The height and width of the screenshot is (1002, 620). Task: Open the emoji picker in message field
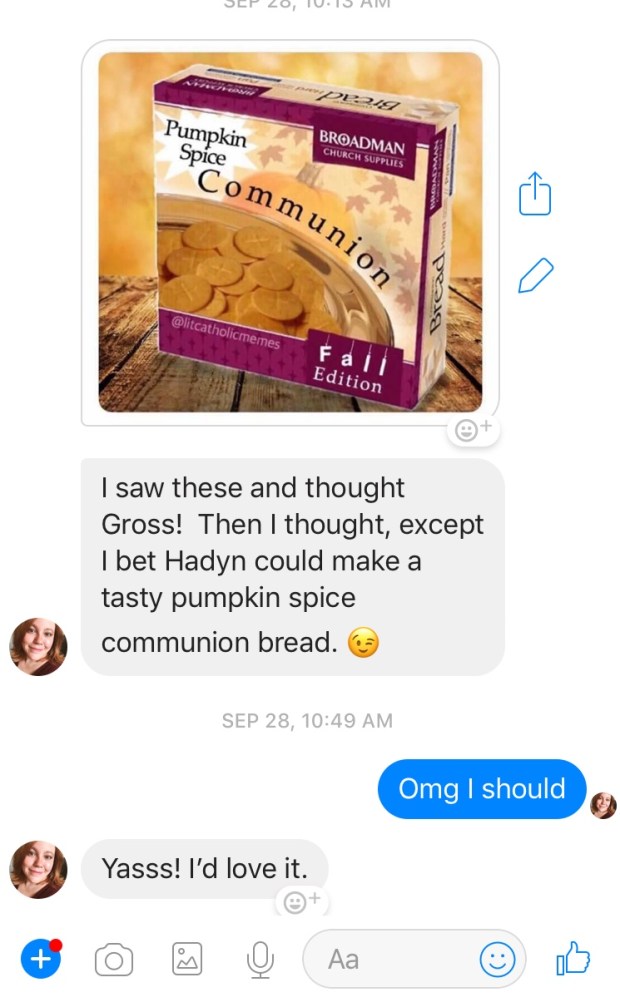496,960
